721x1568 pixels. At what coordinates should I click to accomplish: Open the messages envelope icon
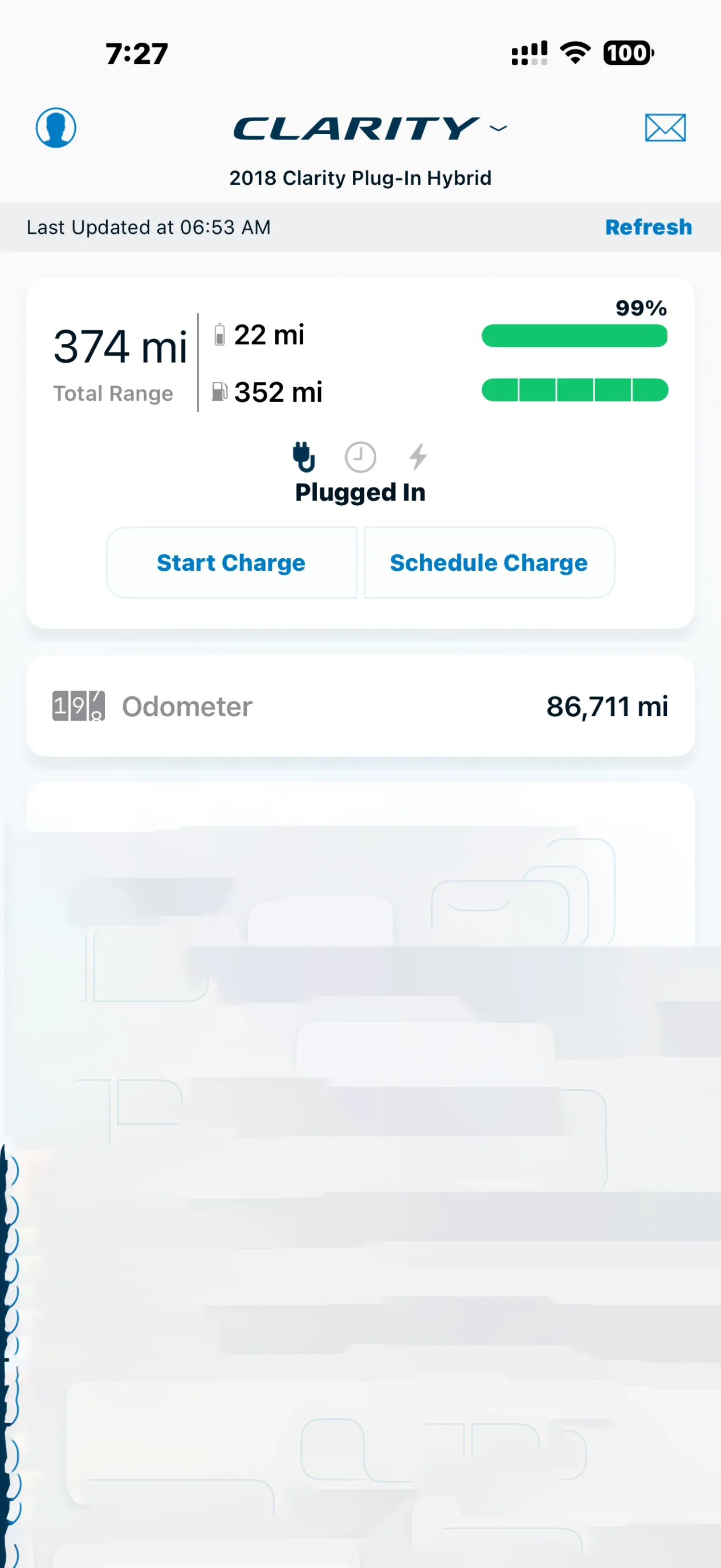tap(665, 128)
